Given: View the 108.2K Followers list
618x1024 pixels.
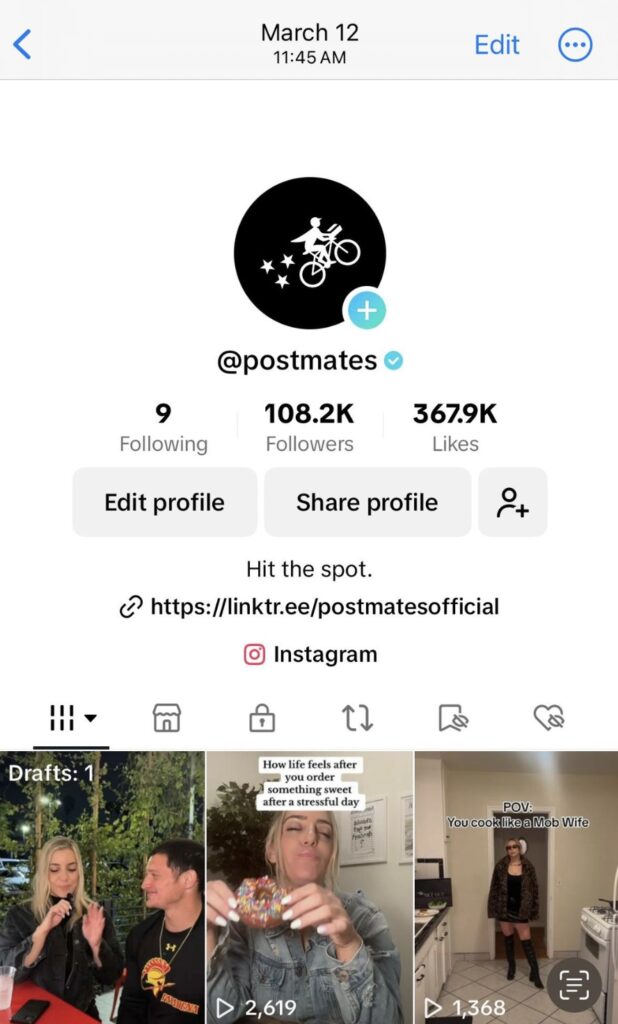Looking at the screenshot, I should coord(309,428).
